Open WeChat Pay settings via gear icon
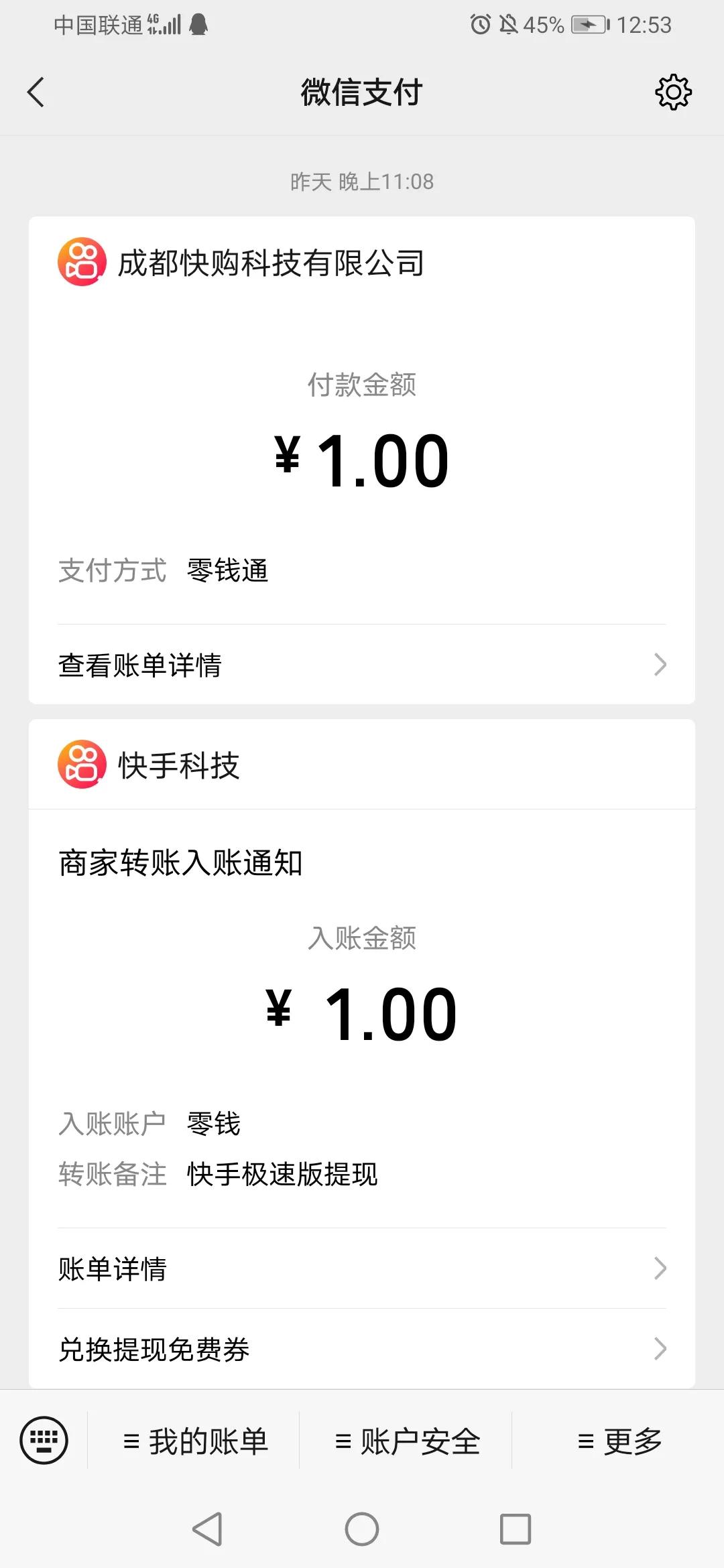Viewport: 724px width, 1568px height. click(672, 93)
